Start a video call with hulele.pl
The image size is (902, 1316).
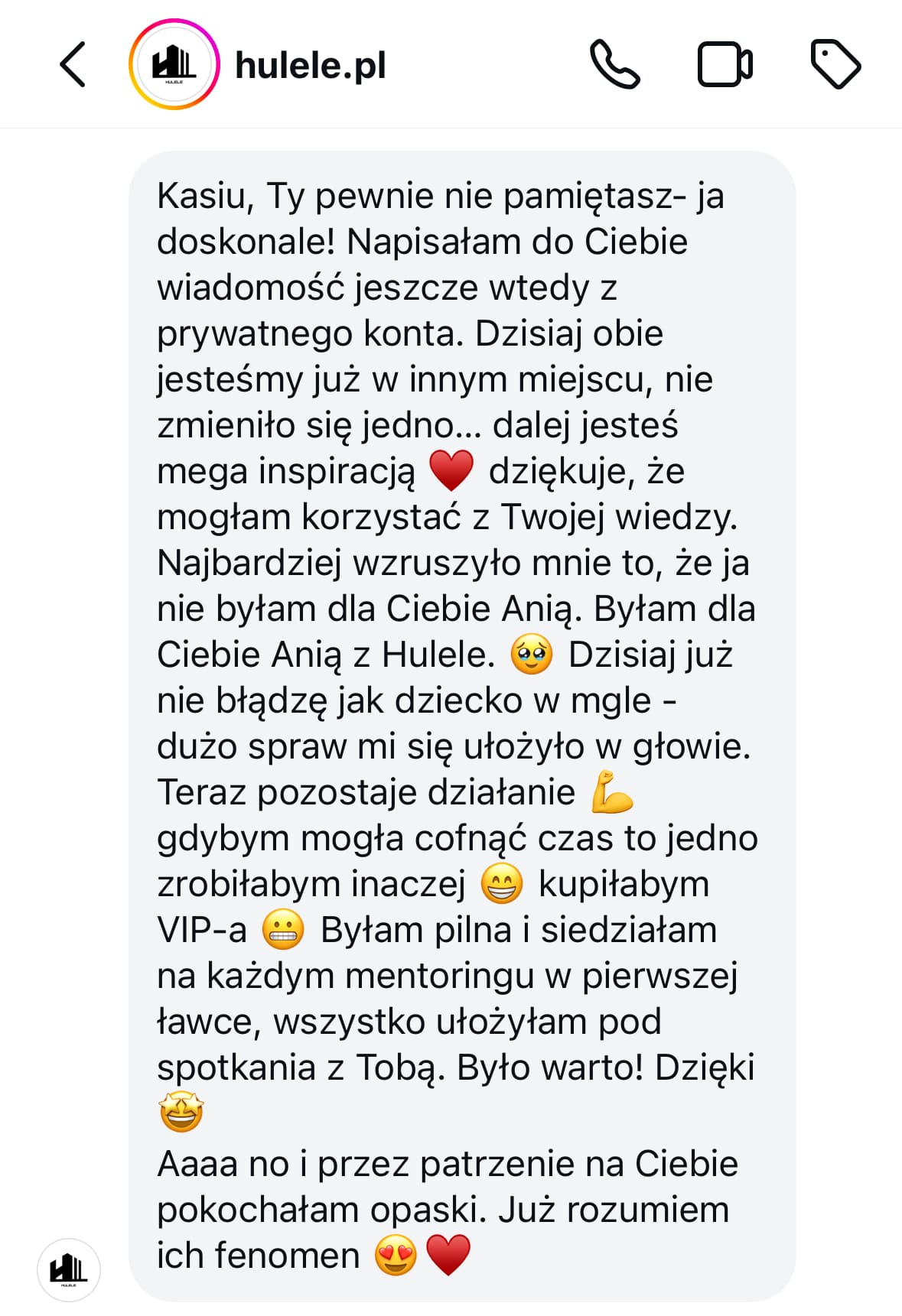[x=725, y=65]
